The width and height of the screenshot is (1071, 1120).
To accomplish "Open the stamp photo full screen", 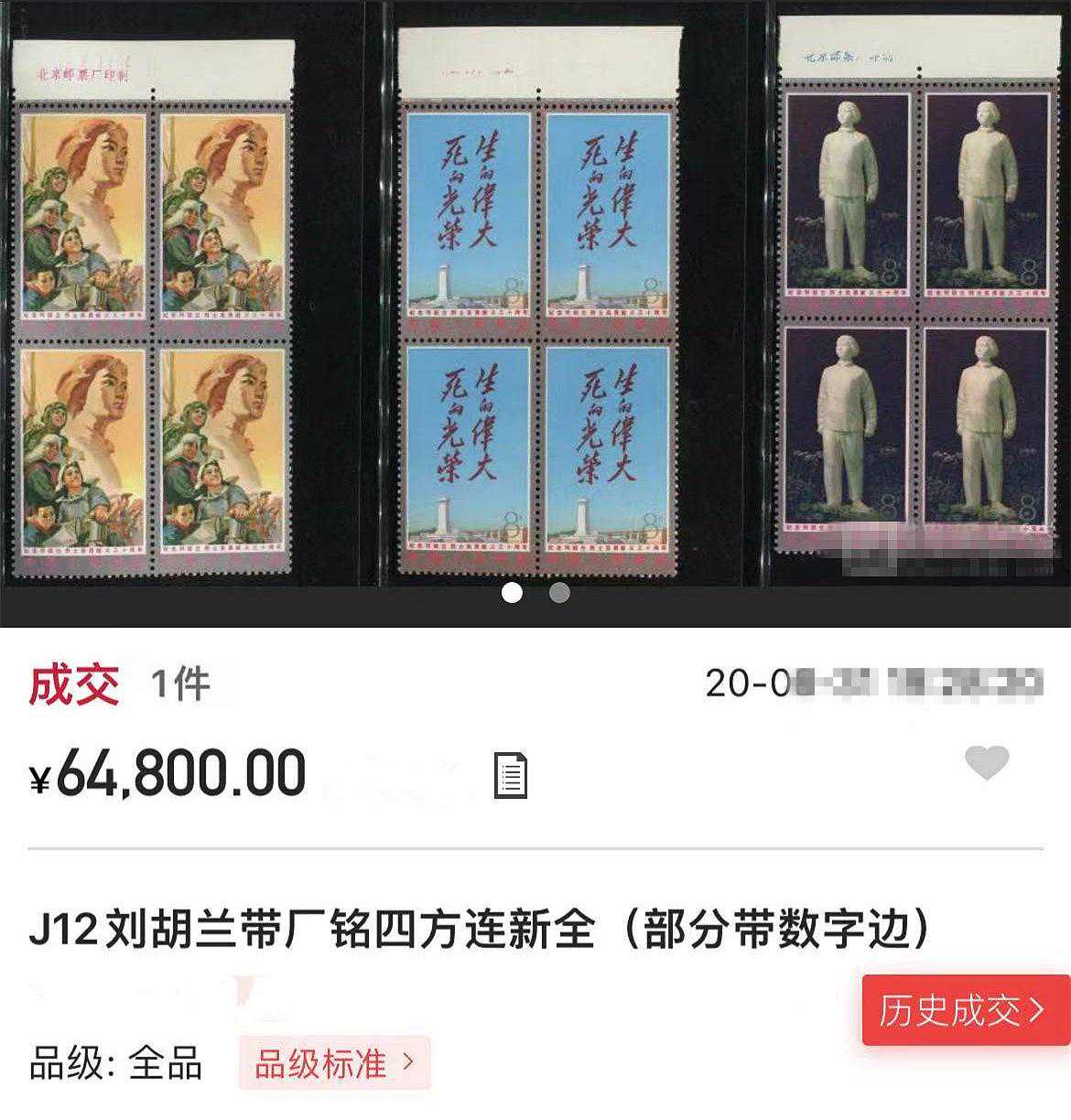I will [x=535, y=302].
